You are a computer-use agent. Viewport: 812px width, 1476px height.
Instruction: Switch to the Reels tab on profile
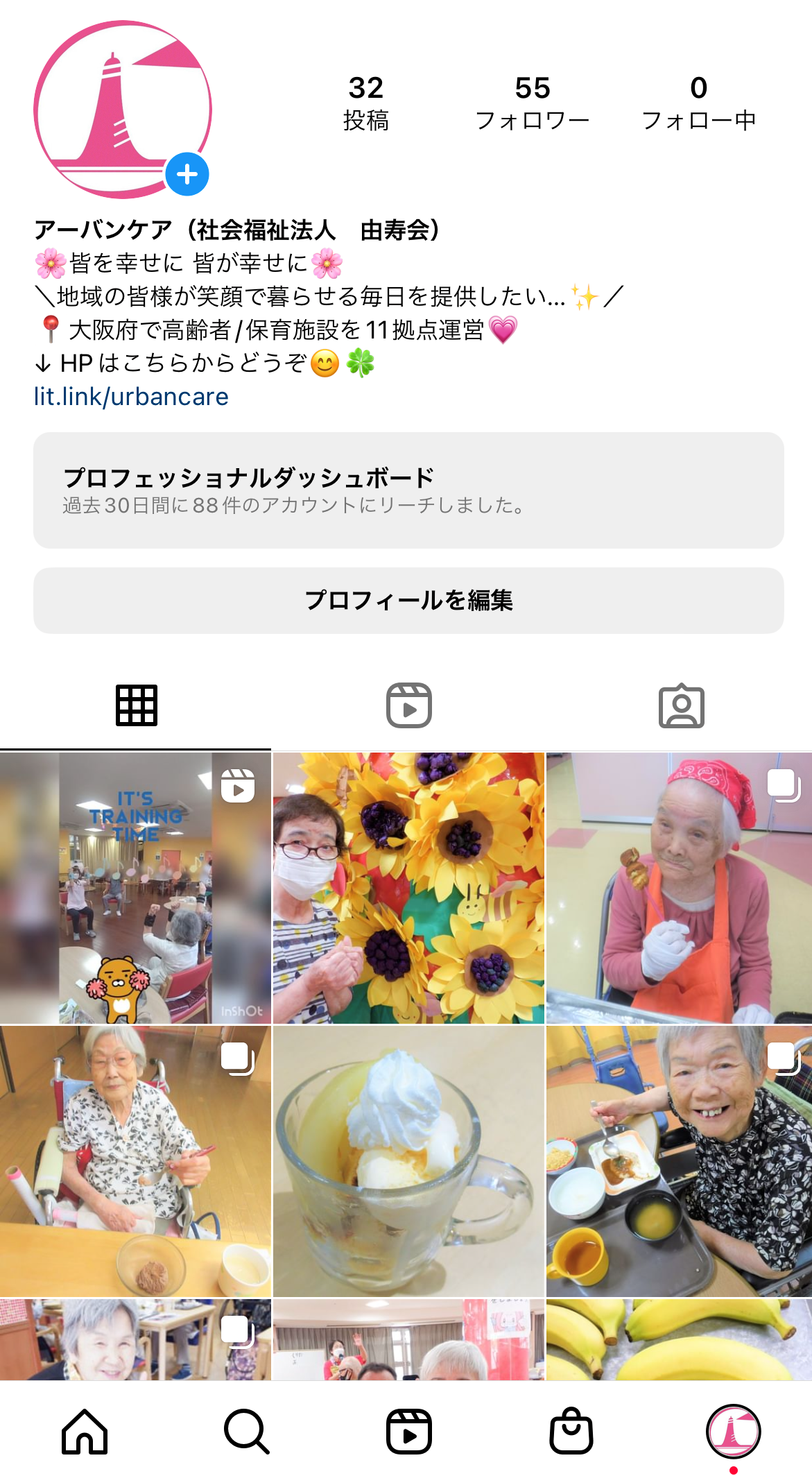(408, 705)
